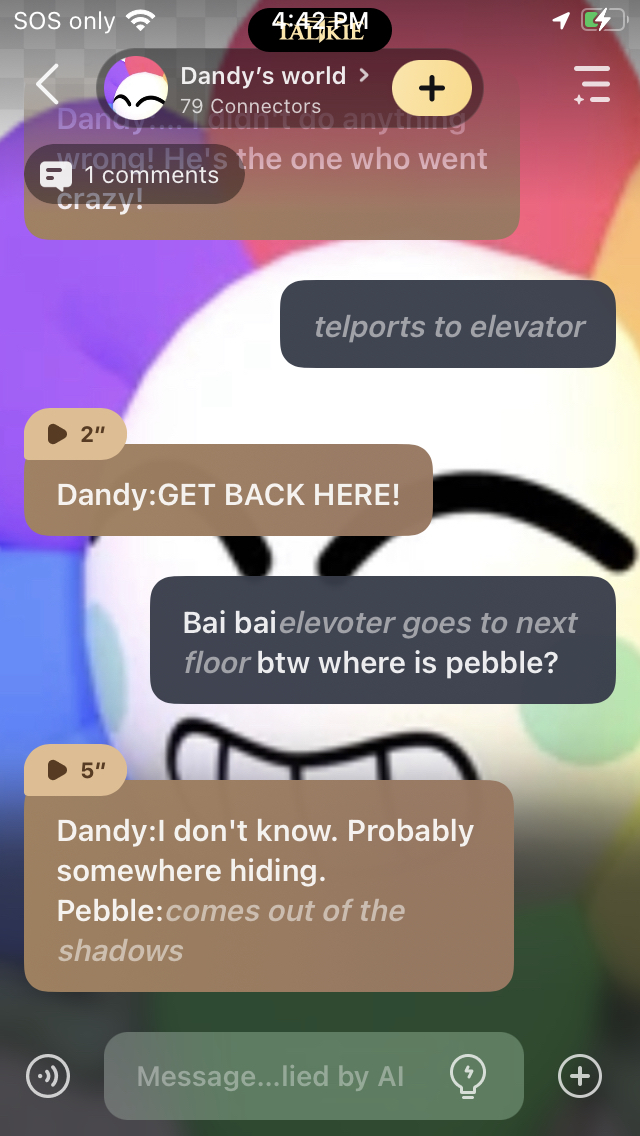Get reply suggestions with the lightbulb
Viewport: 640px width, 1136px height.
point(467,1077)
